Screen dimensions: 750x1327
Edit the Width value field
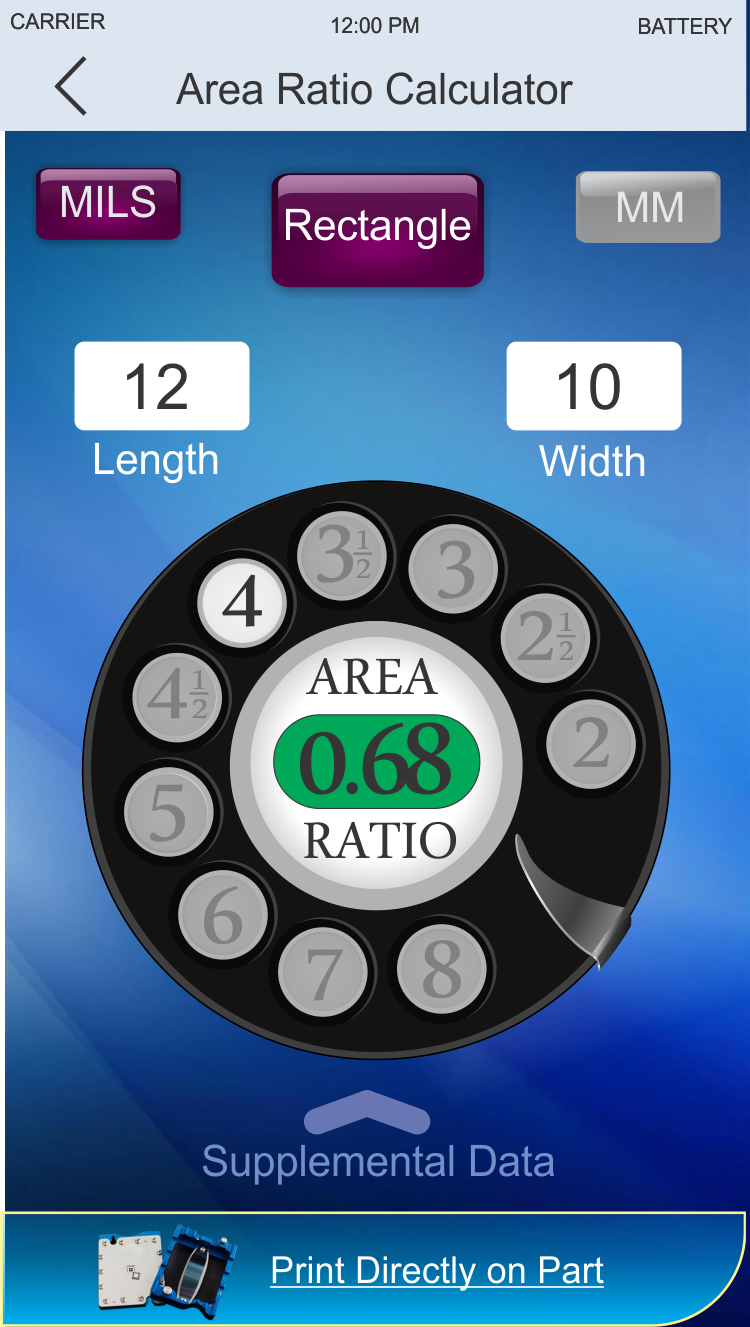pyautogui.click(x=594, y=386)
